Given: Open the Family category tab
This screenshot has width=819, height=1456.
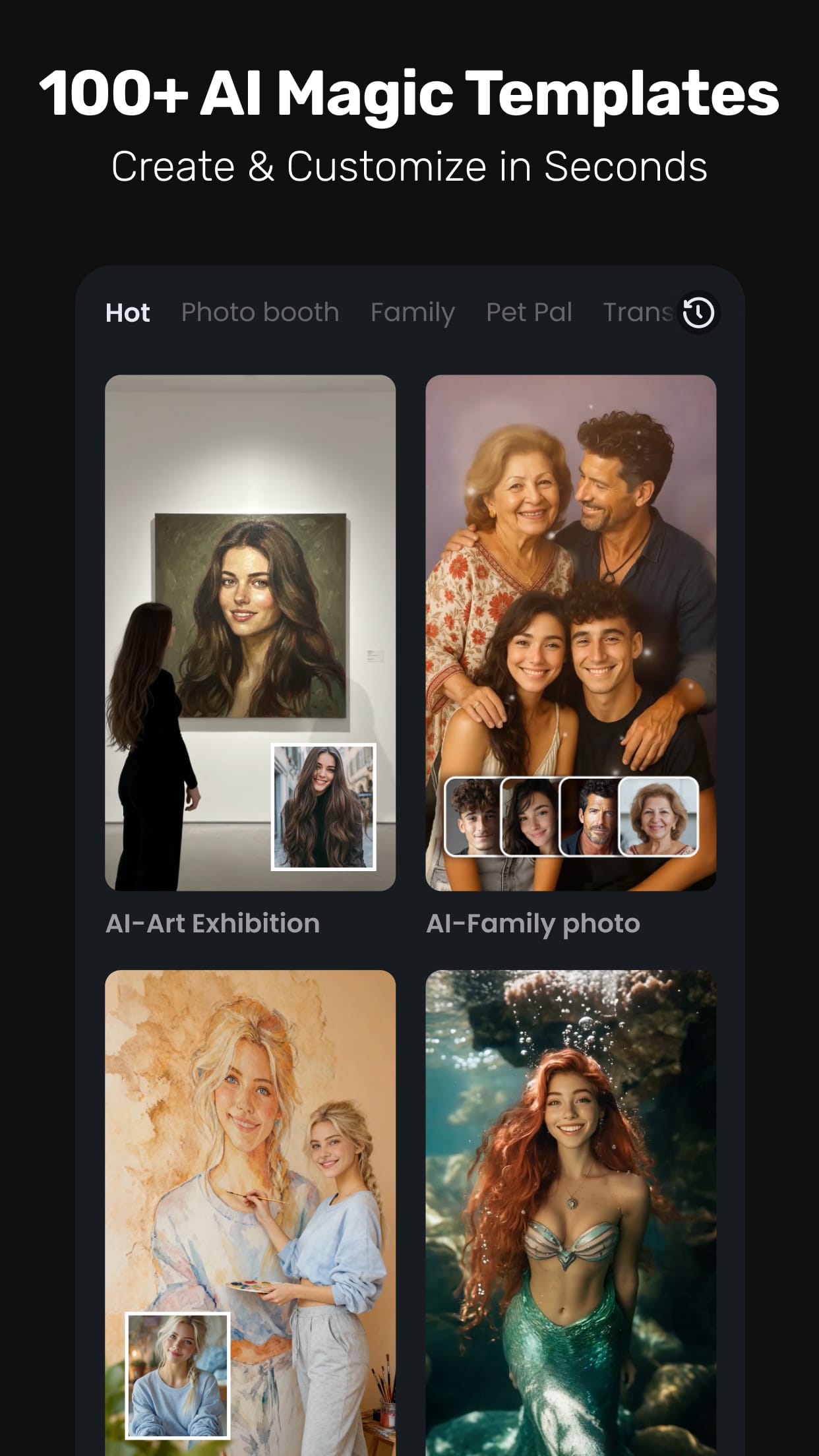Looking at the screenshot, I should click(413, 312).
